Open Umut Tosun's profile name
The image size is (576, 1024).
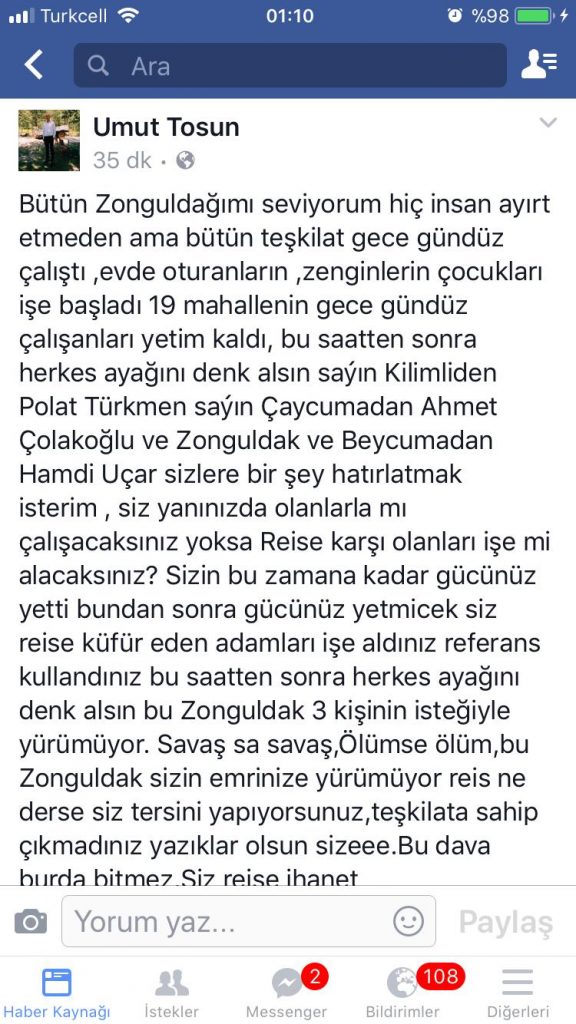click(x=166, y=127)
